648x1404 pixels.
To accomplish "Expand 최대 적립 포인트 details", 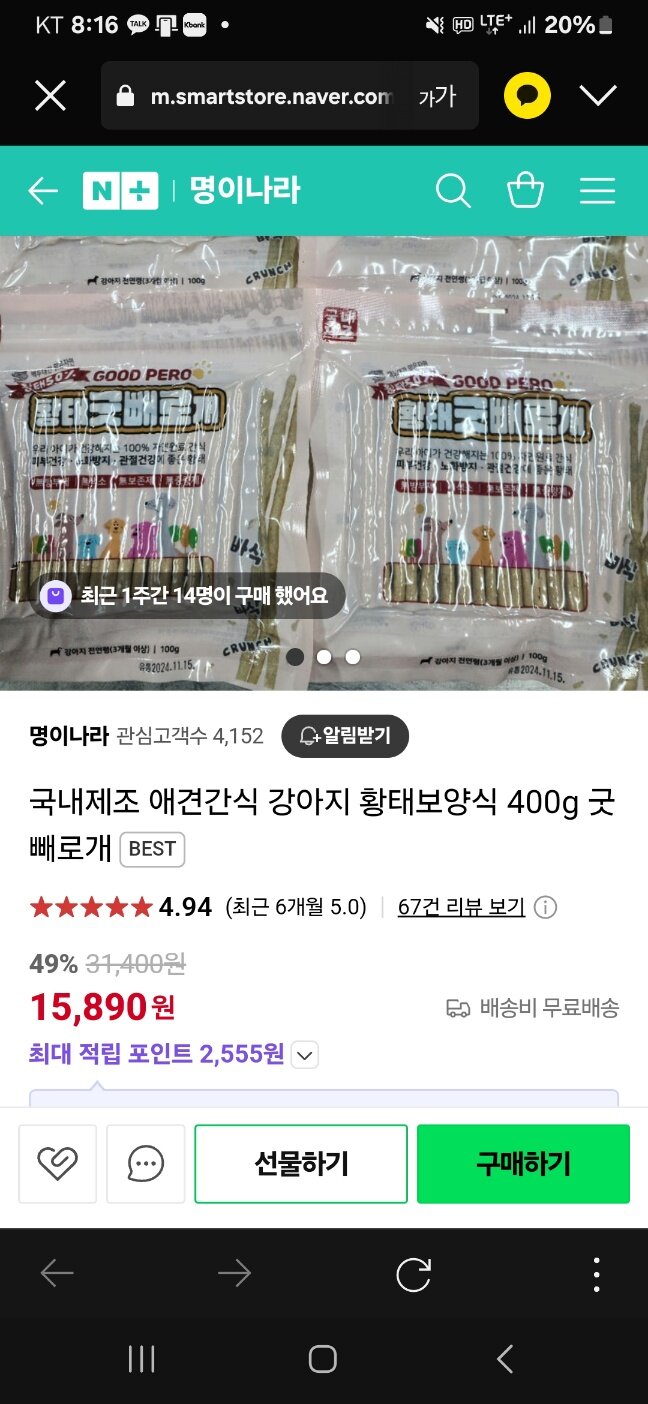I will click(x=305, y=1054).
